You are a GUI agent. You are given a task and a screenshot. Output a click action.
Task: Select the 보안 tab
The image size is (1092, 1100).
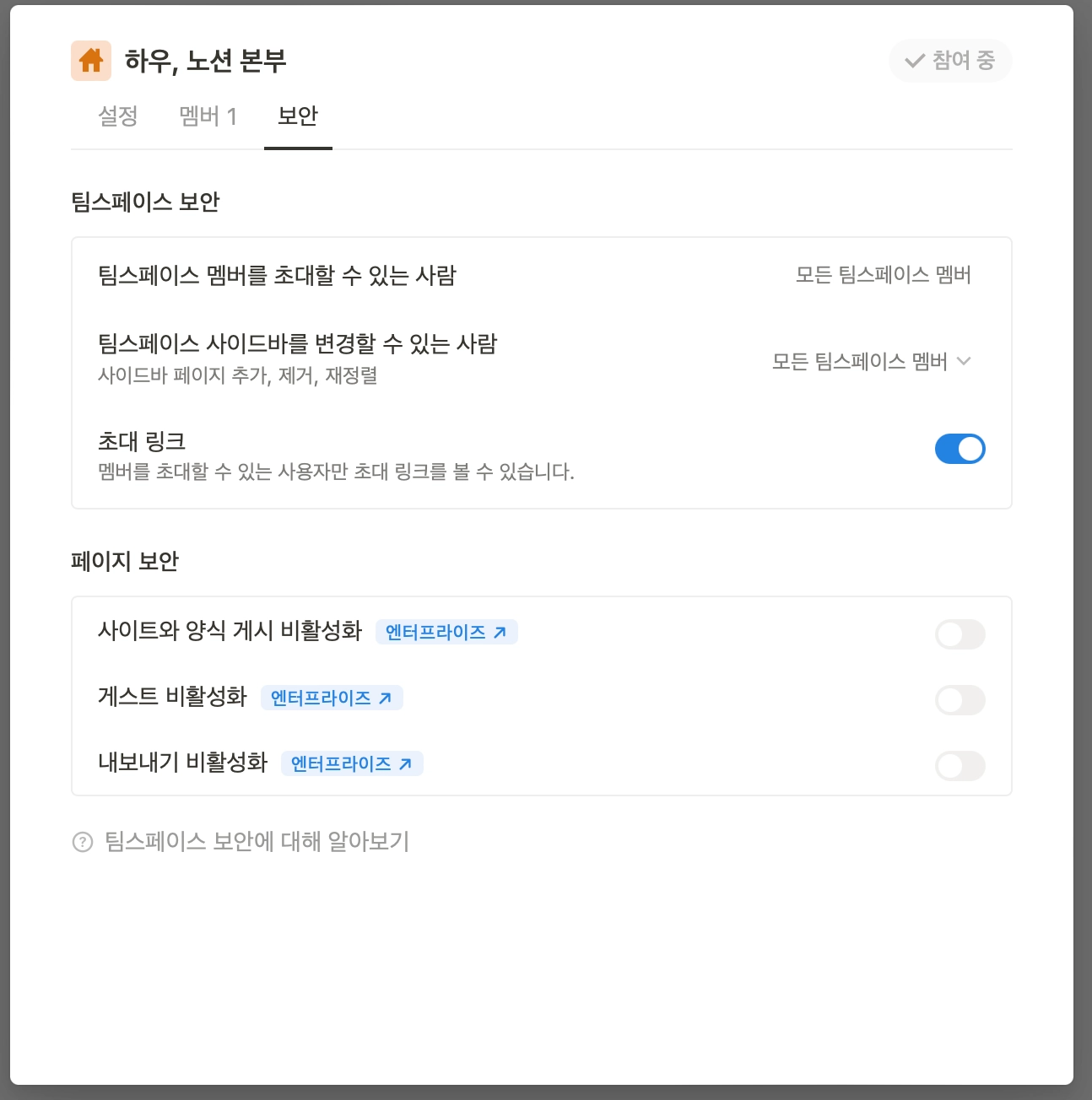click(298, 116)
